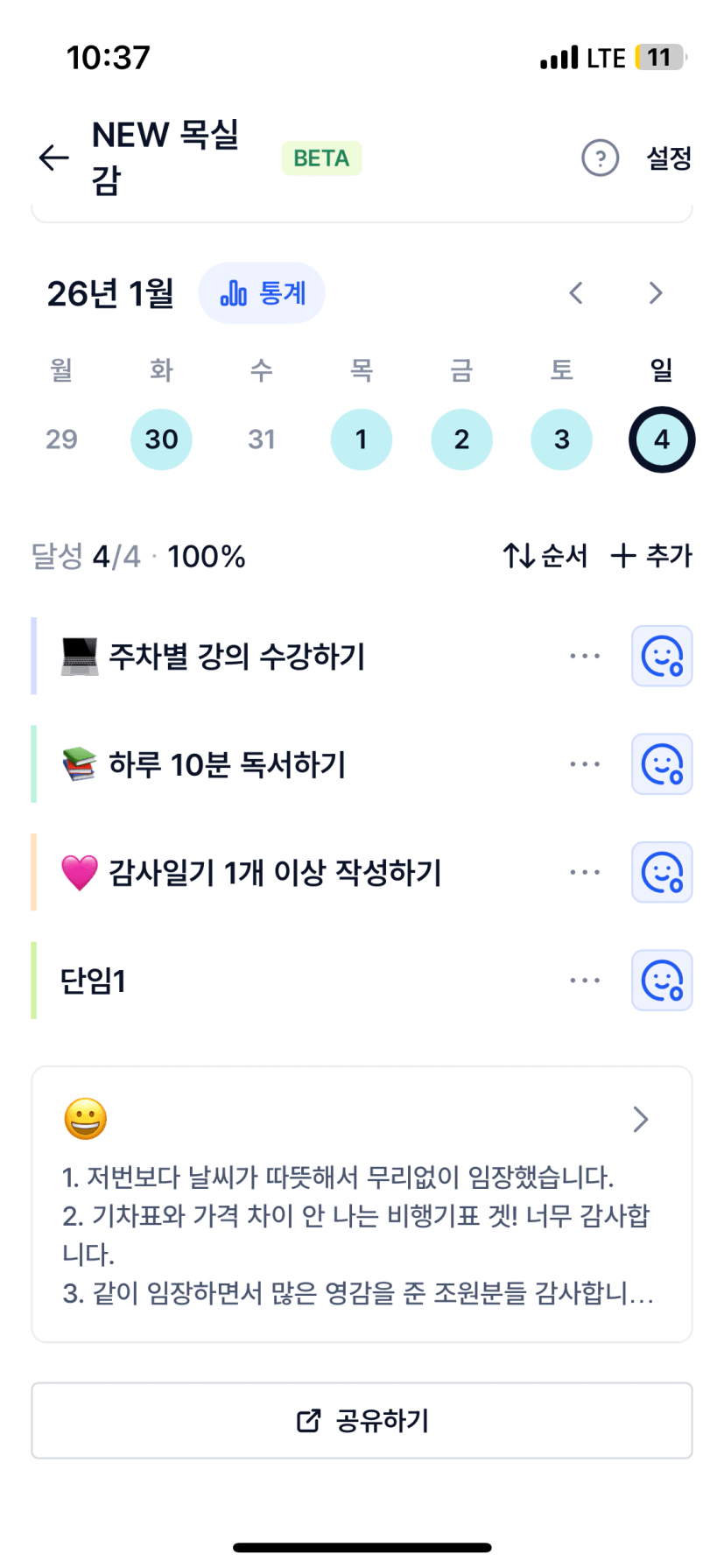Share today's record with 공유하기
Image resolution: width=724 pixels, height=1568 pixels.
point(362,1420)
